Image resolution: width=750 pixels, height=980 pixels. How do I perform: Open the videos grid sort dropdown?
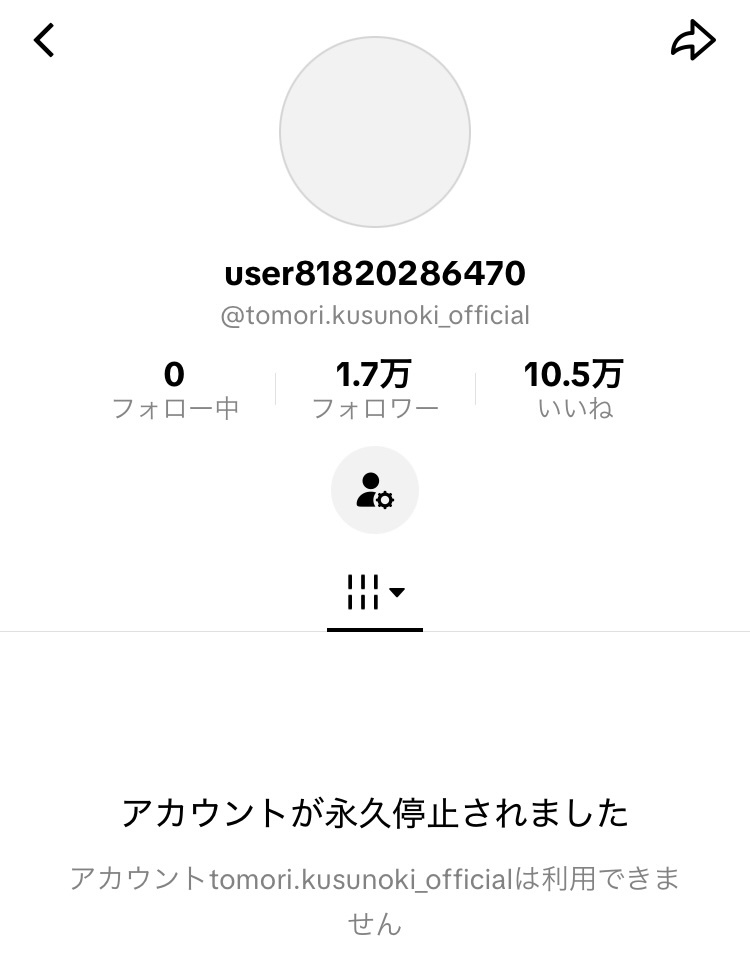[375, 592]
